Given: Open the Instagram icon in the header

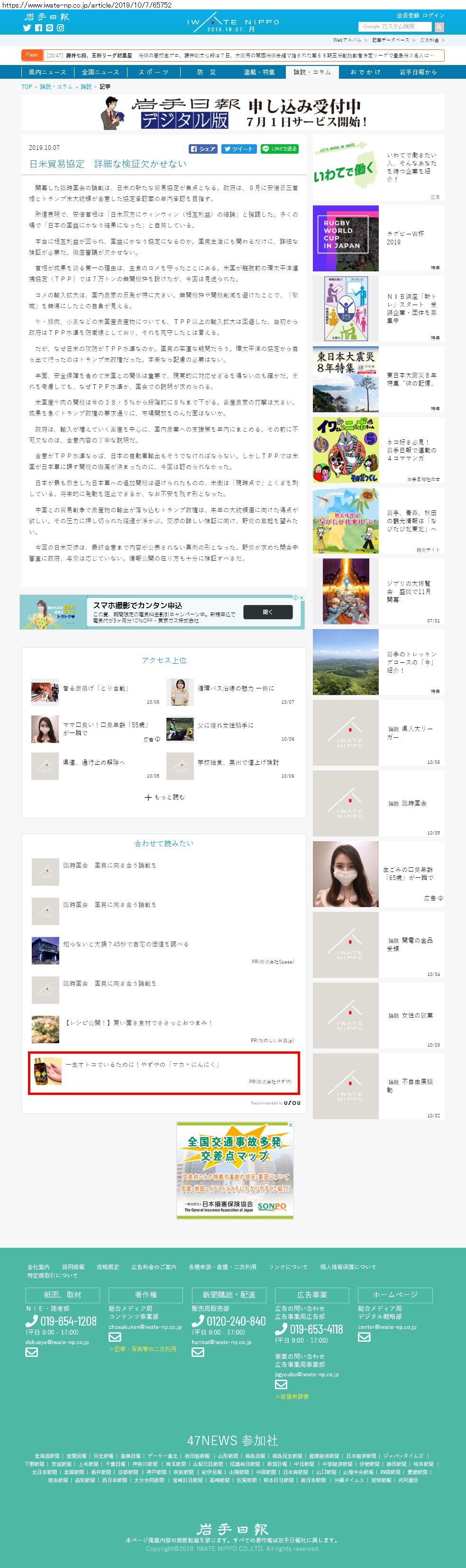Looking at the screenshot, I should [60, 28].
